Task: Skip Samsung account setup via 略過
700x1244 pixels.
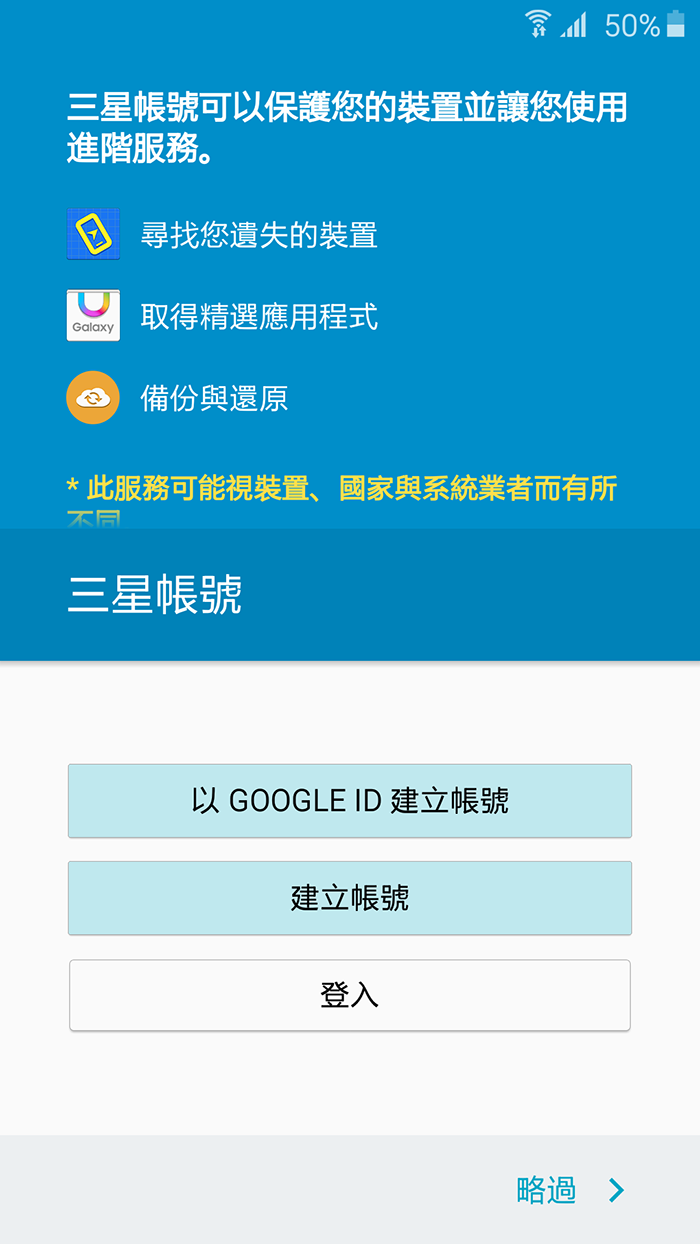Action: click(x=567, y=1190)
